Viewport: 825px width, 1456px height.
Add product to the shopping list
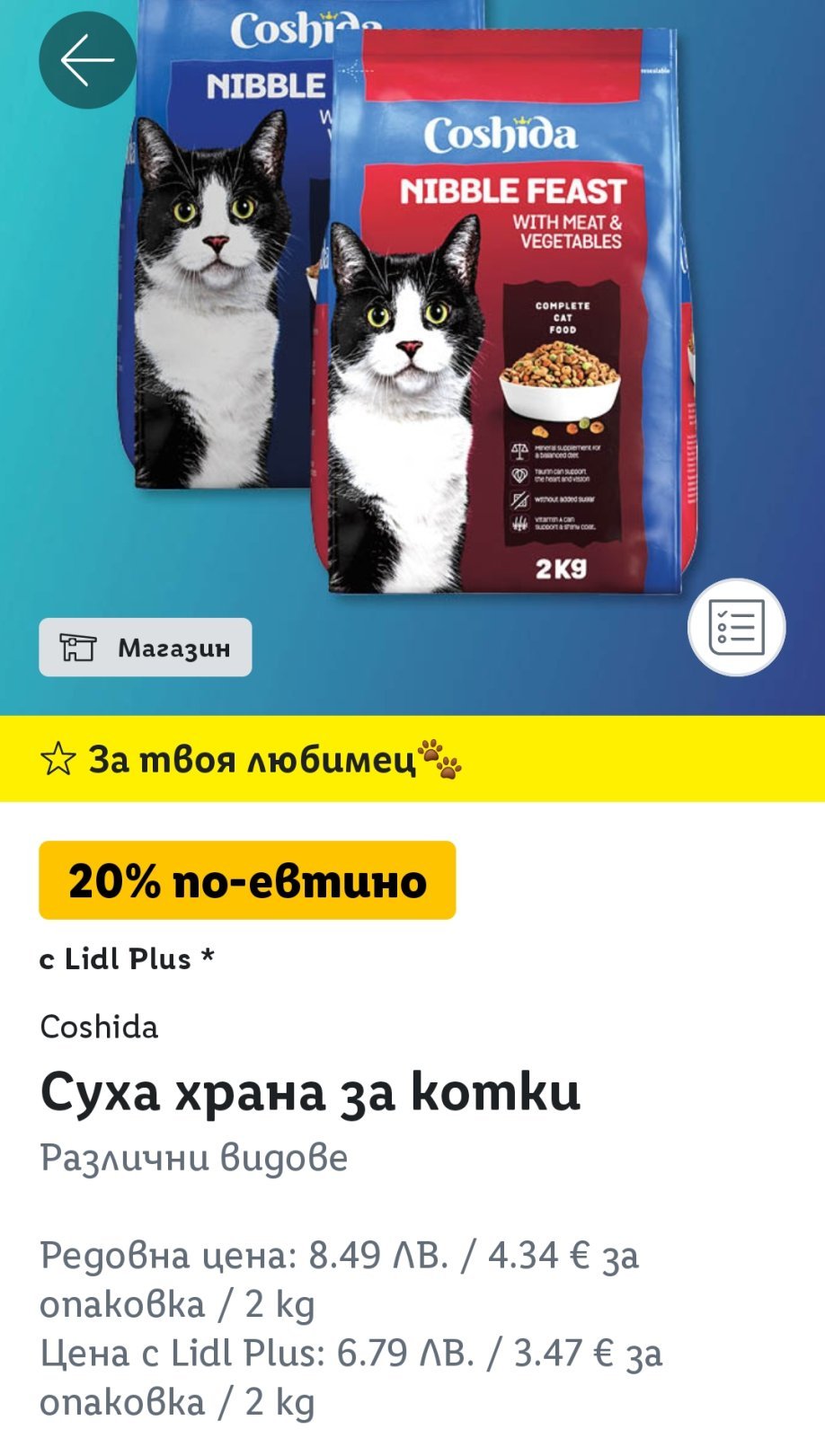click(736, 627)
